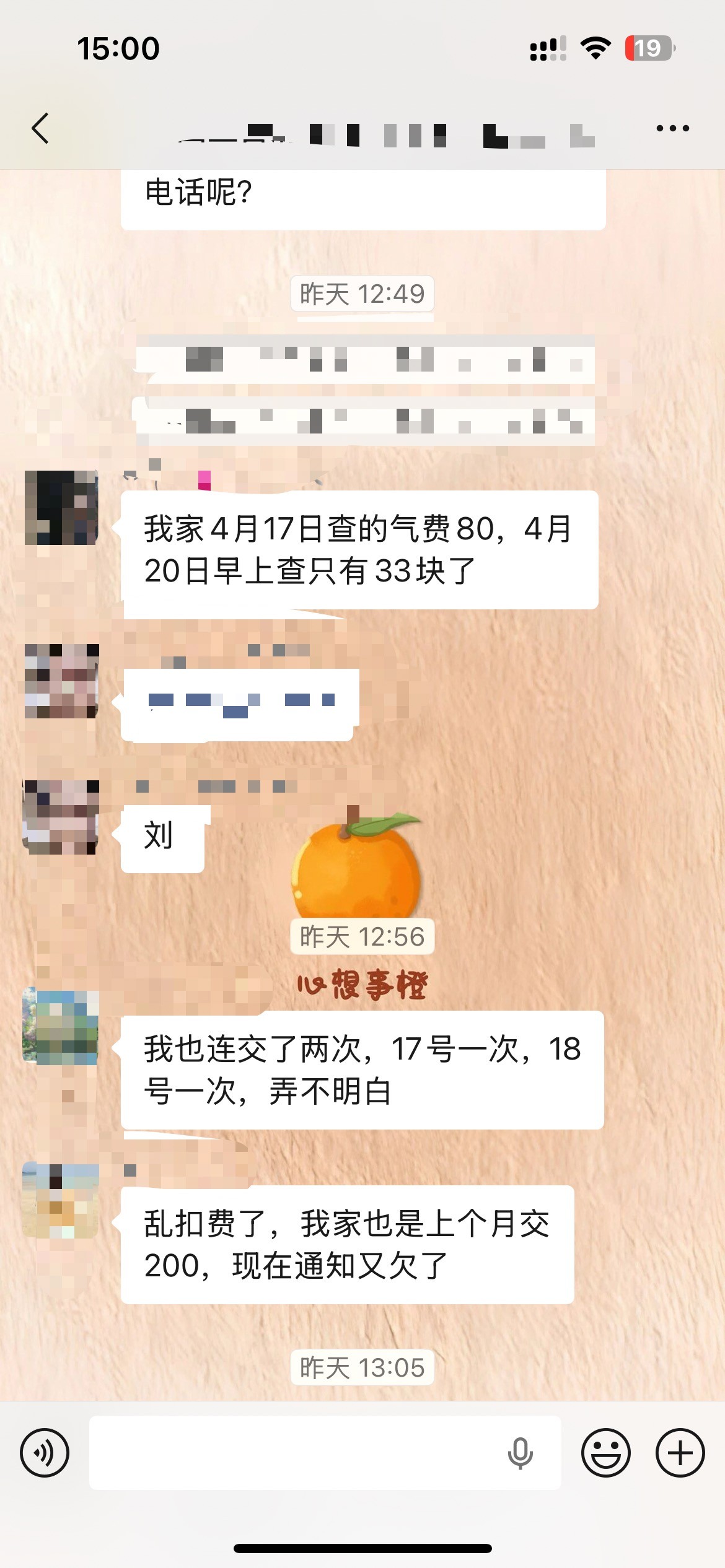Tap the battery indicator showing 19
This screenshot has width=725, height=1568.
pos(646,46)
